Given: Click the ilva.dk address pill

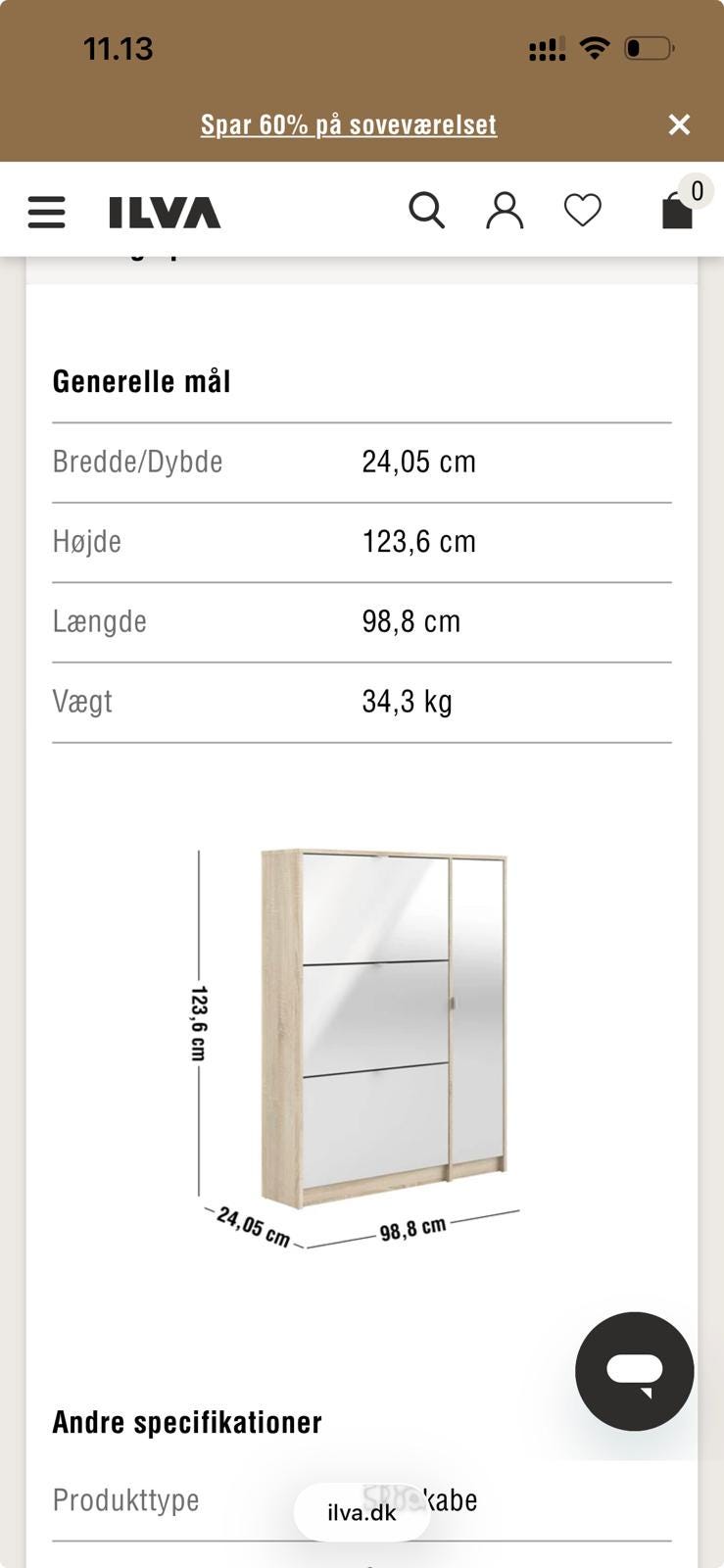Looking at the screenshot, I should [362, 1512].
